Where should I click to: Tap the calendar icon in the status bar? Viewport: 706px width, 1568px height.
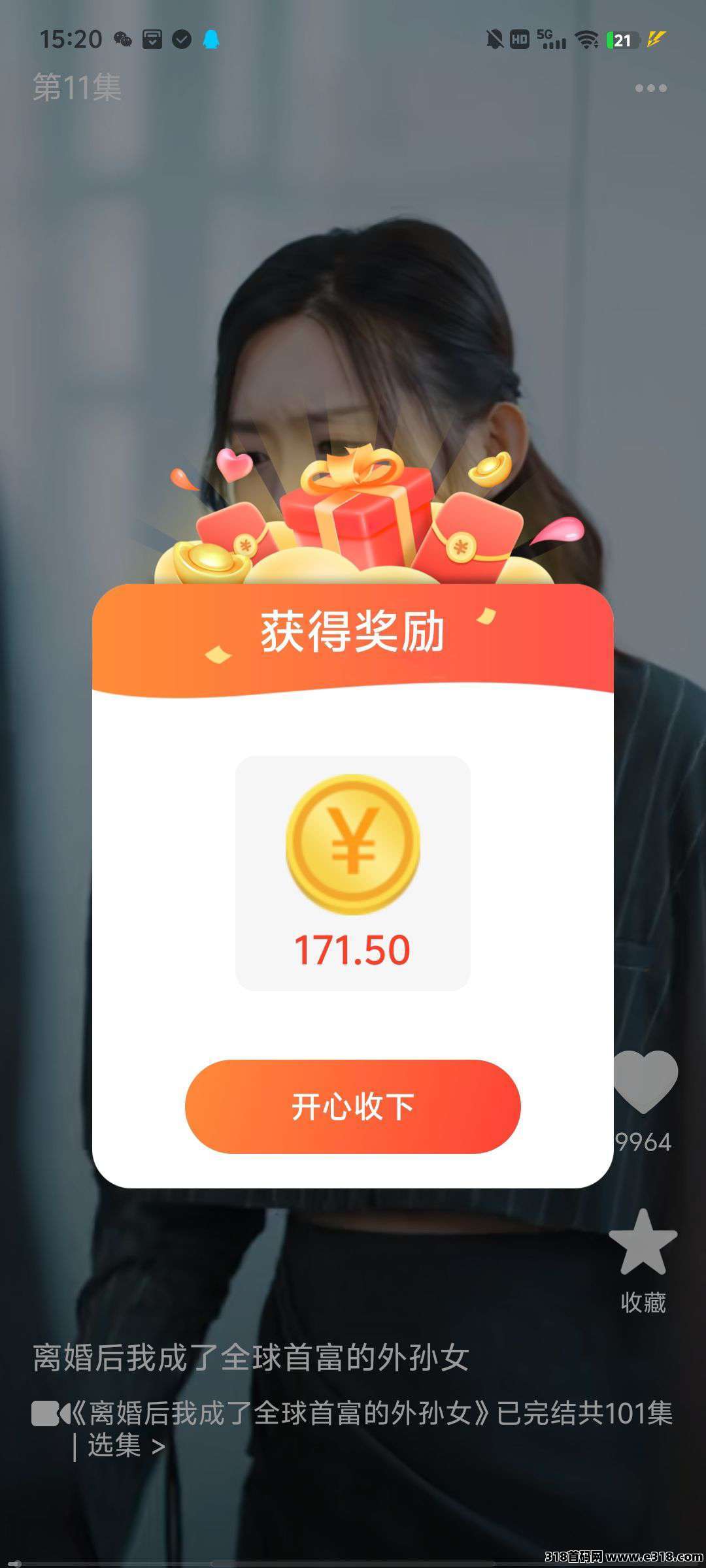click(152, 41)
